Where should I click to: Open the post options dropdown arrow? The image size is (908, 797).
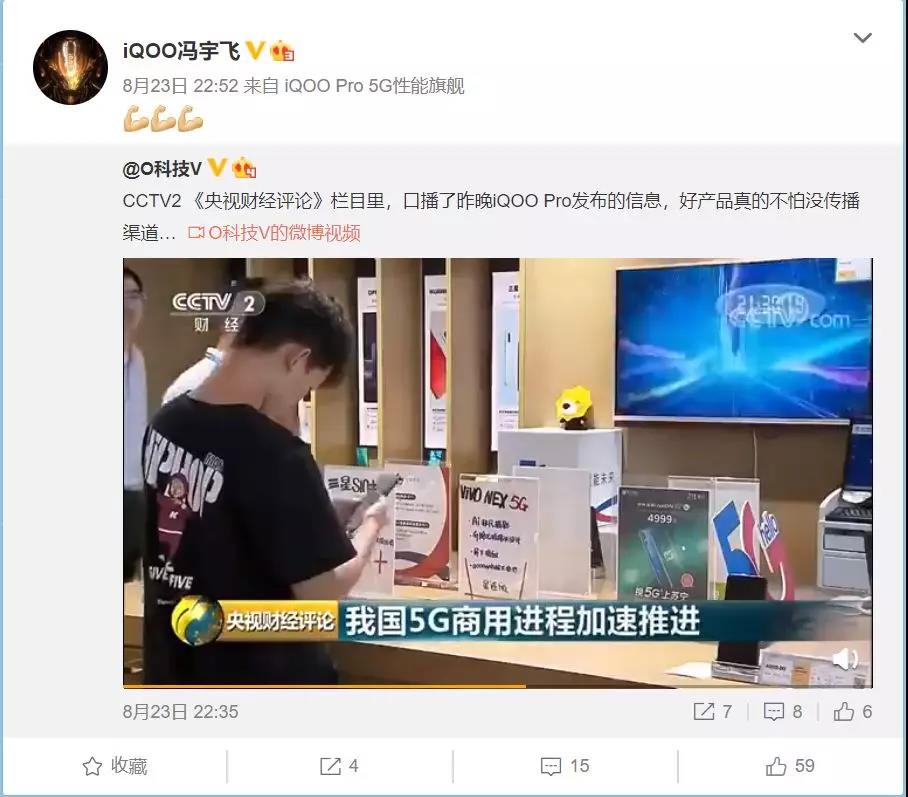tap(863, 39)
